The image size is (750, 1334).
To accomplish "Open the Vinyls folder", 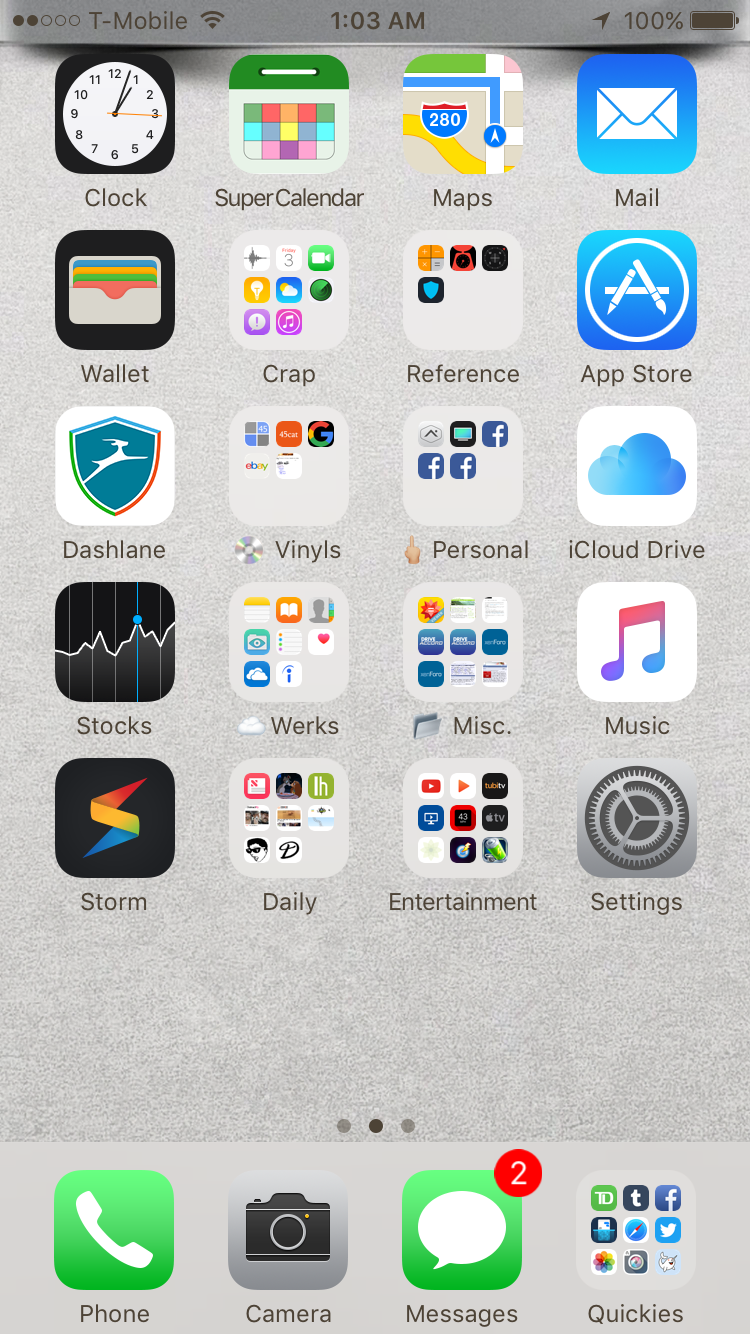I will (x=289, y=466).
